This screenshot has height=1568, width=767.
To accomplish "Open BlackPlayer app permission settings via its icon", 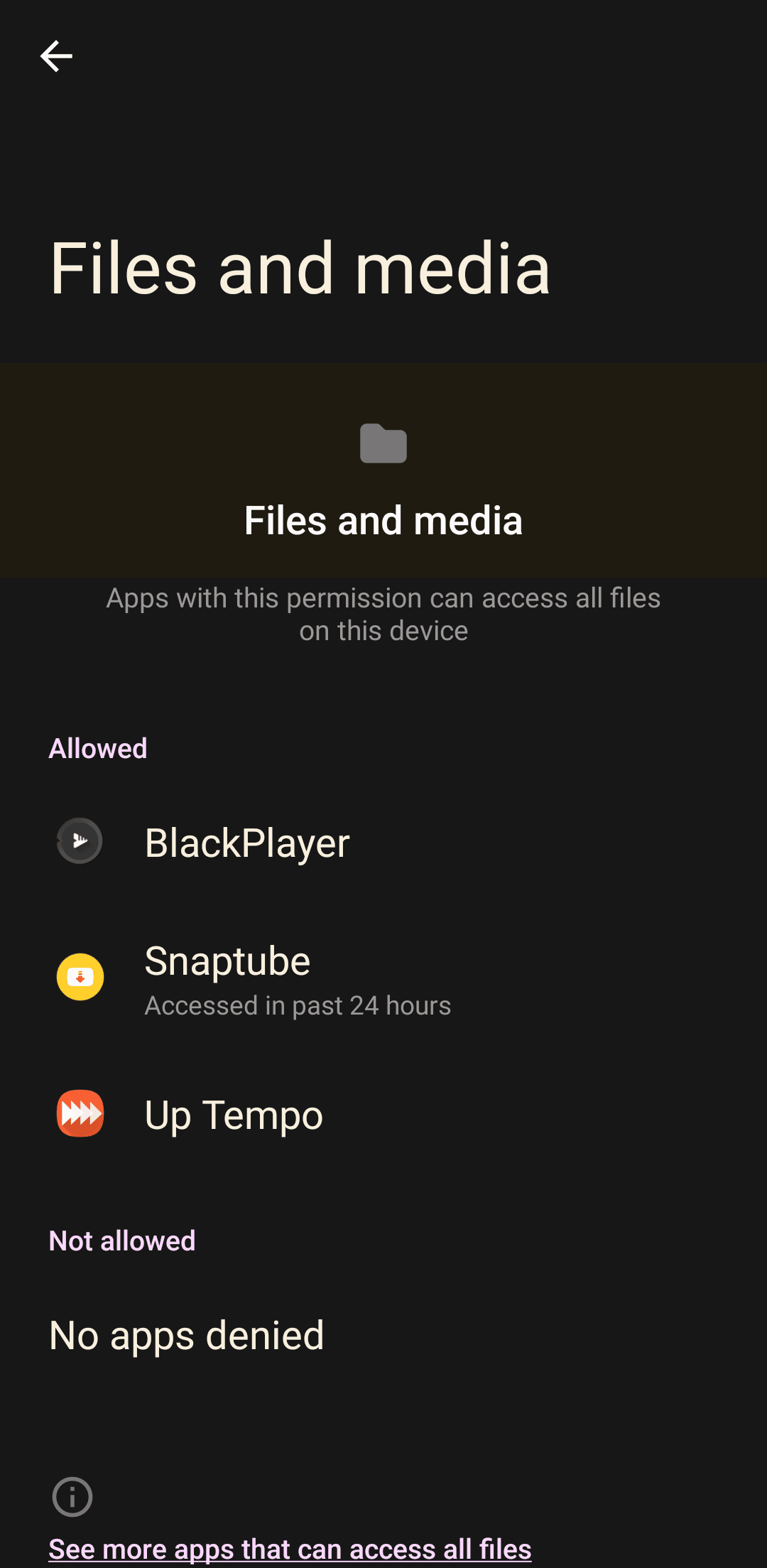I will click(80, 840).
